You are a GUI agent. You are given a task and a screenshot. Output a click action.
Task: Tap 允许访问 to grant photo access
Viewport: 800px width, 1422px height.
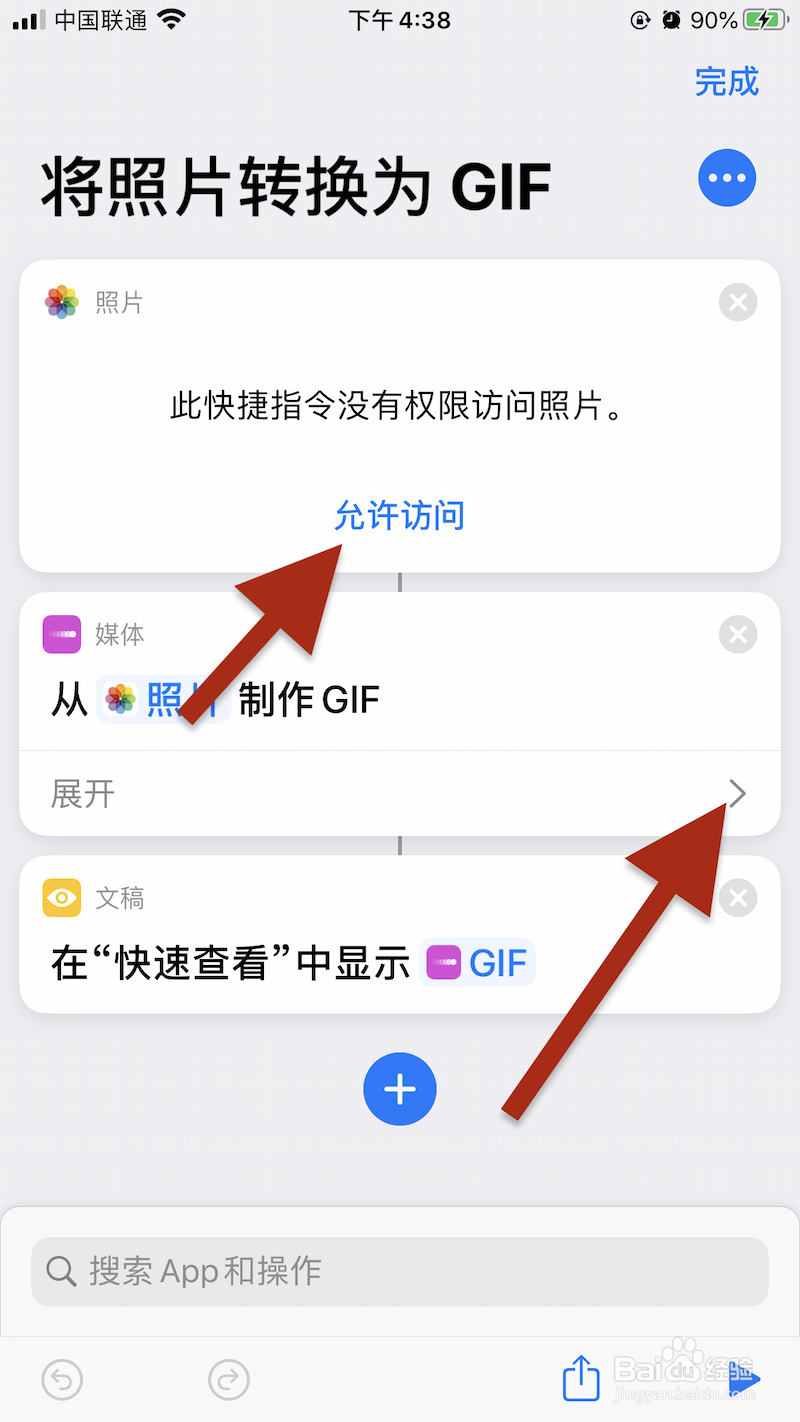click(x=400, y=515)
